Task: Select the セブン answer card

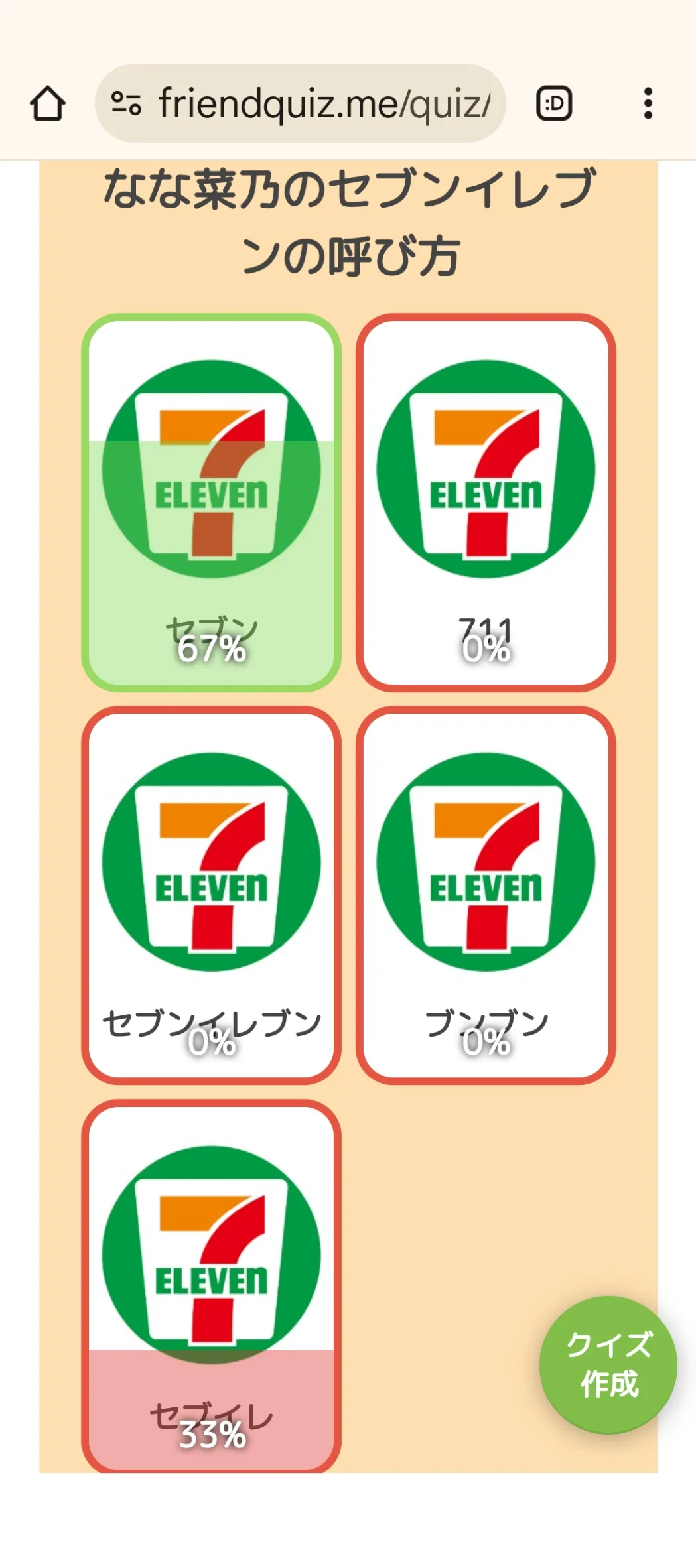Action: (x=212, y=503)
